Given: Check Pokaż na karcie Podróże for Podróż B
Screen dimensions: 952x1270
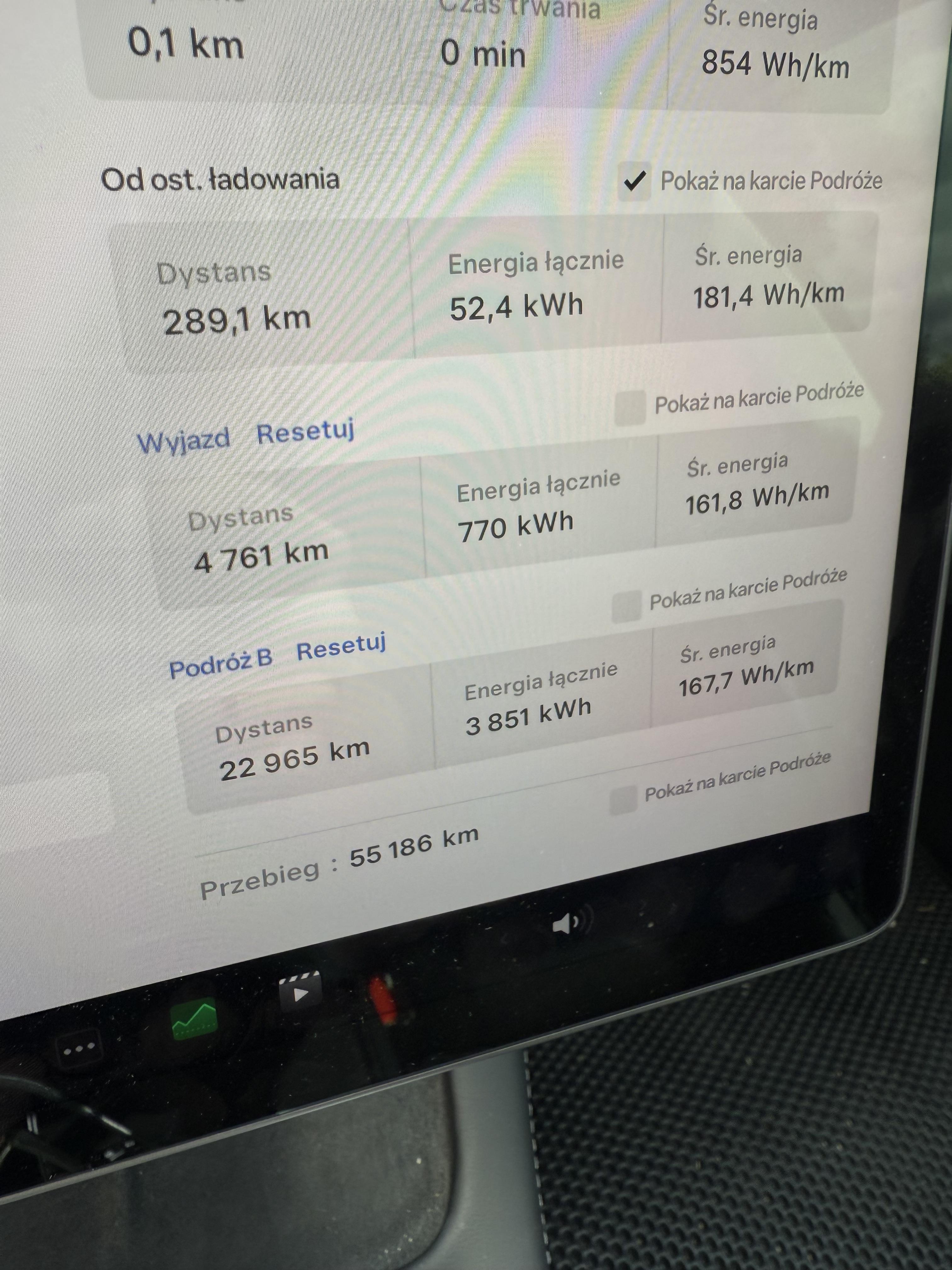Looking at the screenshot, I should (626, 606).
